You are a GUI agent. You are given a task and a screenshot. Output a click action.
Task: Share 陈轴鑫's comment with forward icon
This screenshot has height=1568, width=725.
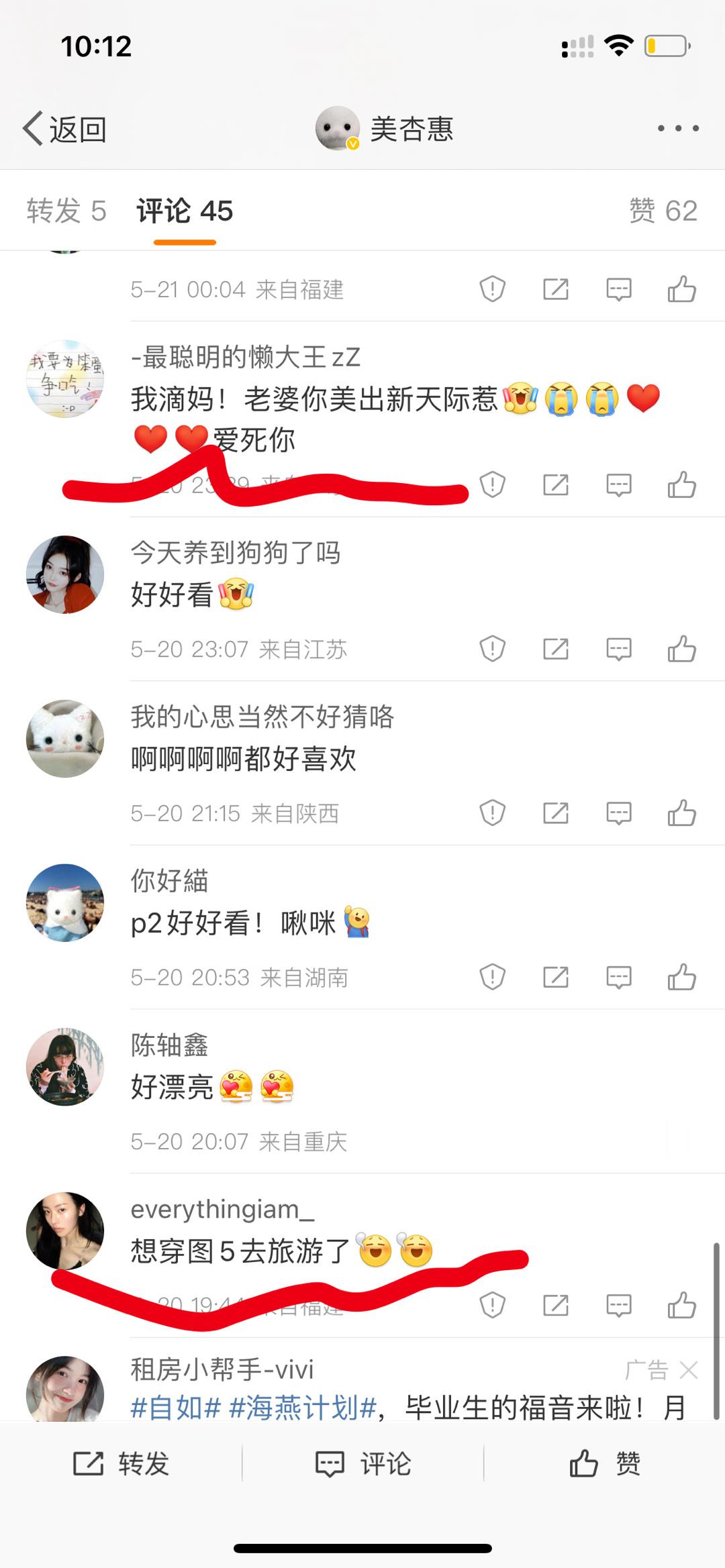tap(554, 1141)
